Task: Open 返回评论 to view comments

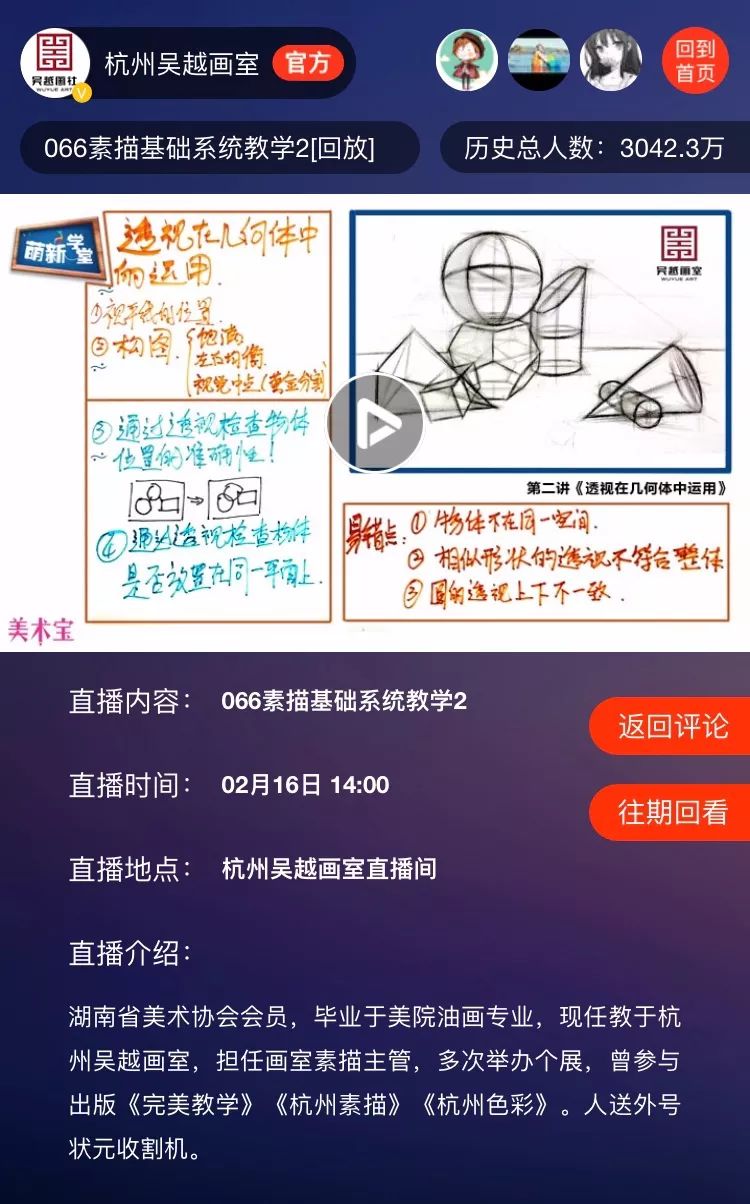Action: point(672,727)
